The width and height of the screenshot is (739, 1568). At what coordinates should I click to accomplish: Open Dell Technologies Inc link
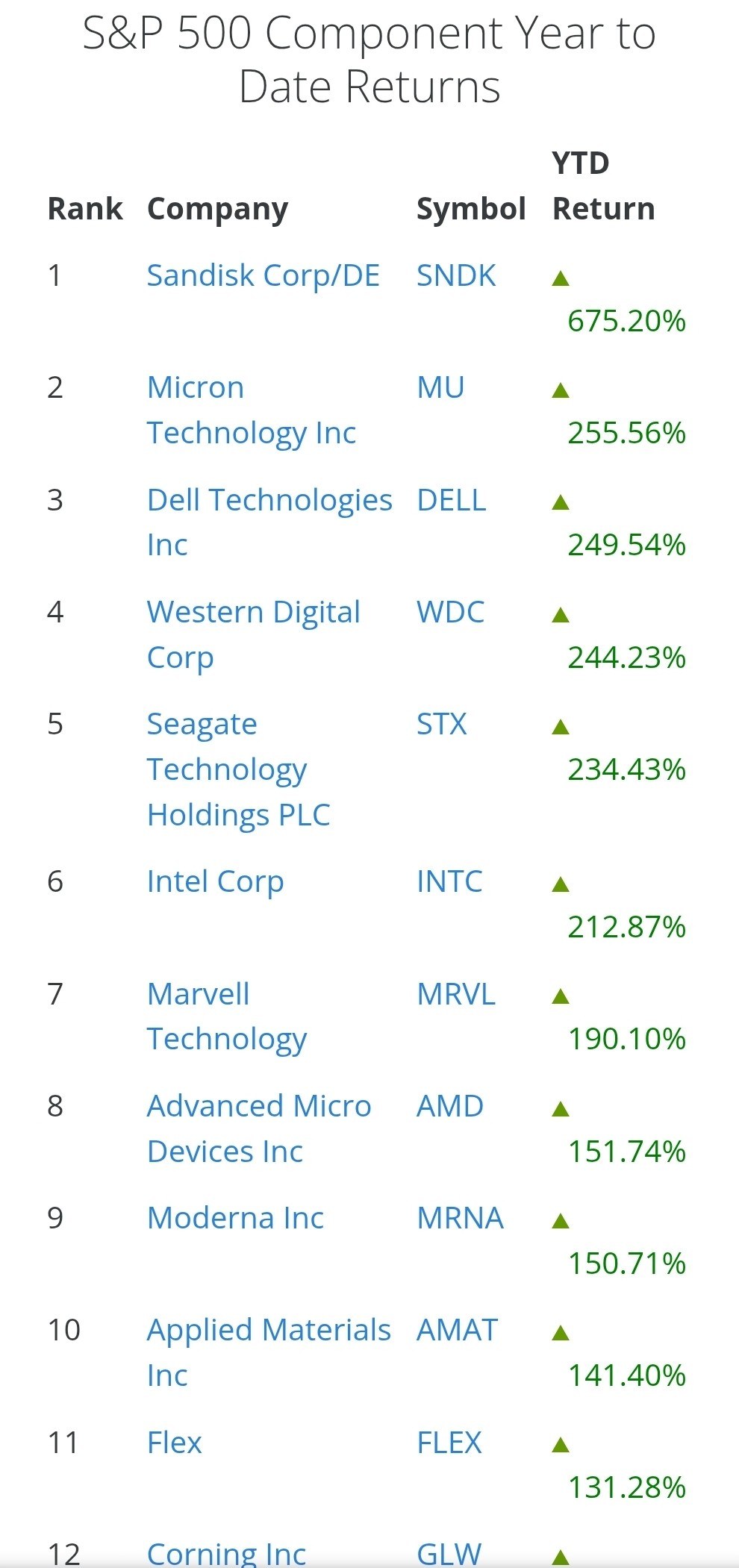(269, 522)
